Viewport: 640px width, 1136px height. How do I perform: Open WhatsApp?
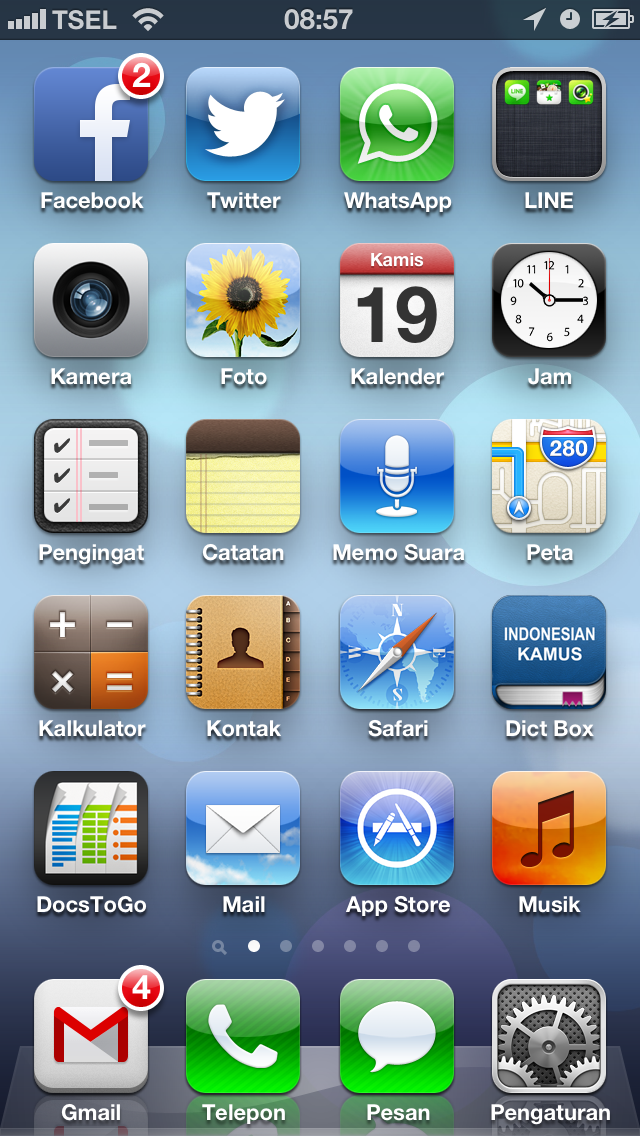[397, 124]
